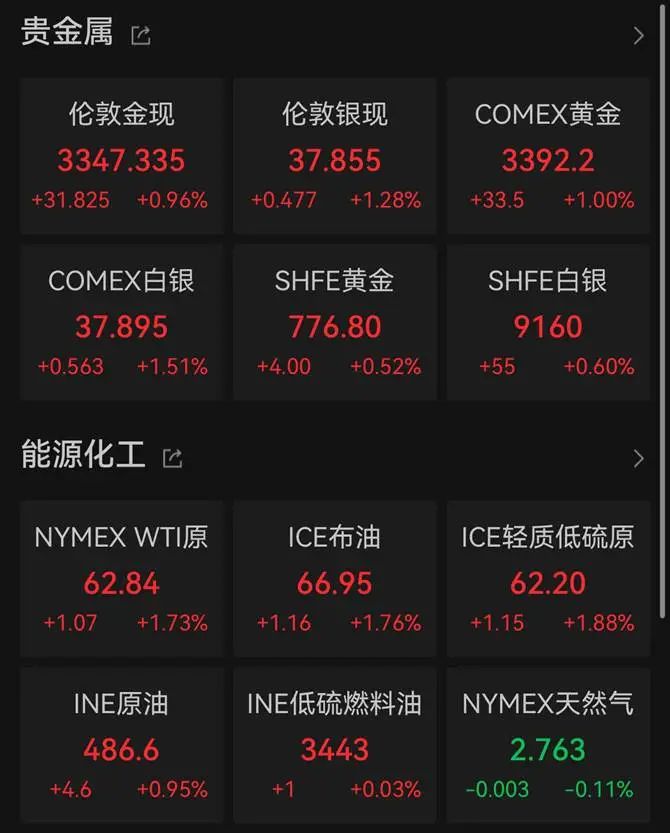Tap the INE低硫燃料油 card

click(x=335, y=745)
